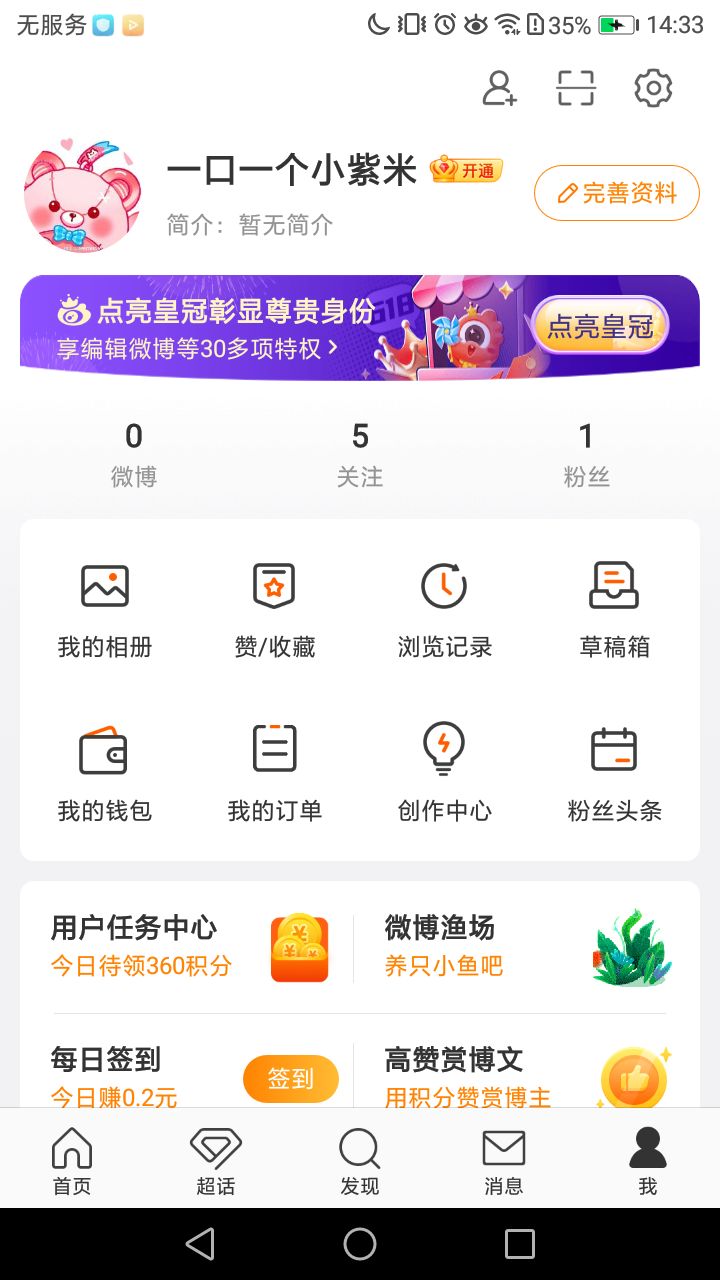Switch to the 首页 home tab
Viewport: 720px width, 1280px height.
72,1160
